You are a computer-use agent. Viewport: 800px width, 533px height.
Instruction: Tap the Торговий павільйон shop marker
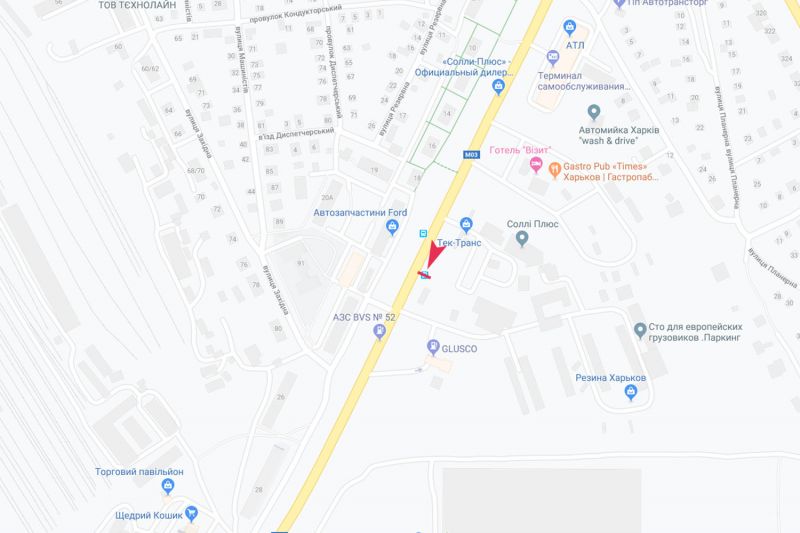click(x=167, y=486)
